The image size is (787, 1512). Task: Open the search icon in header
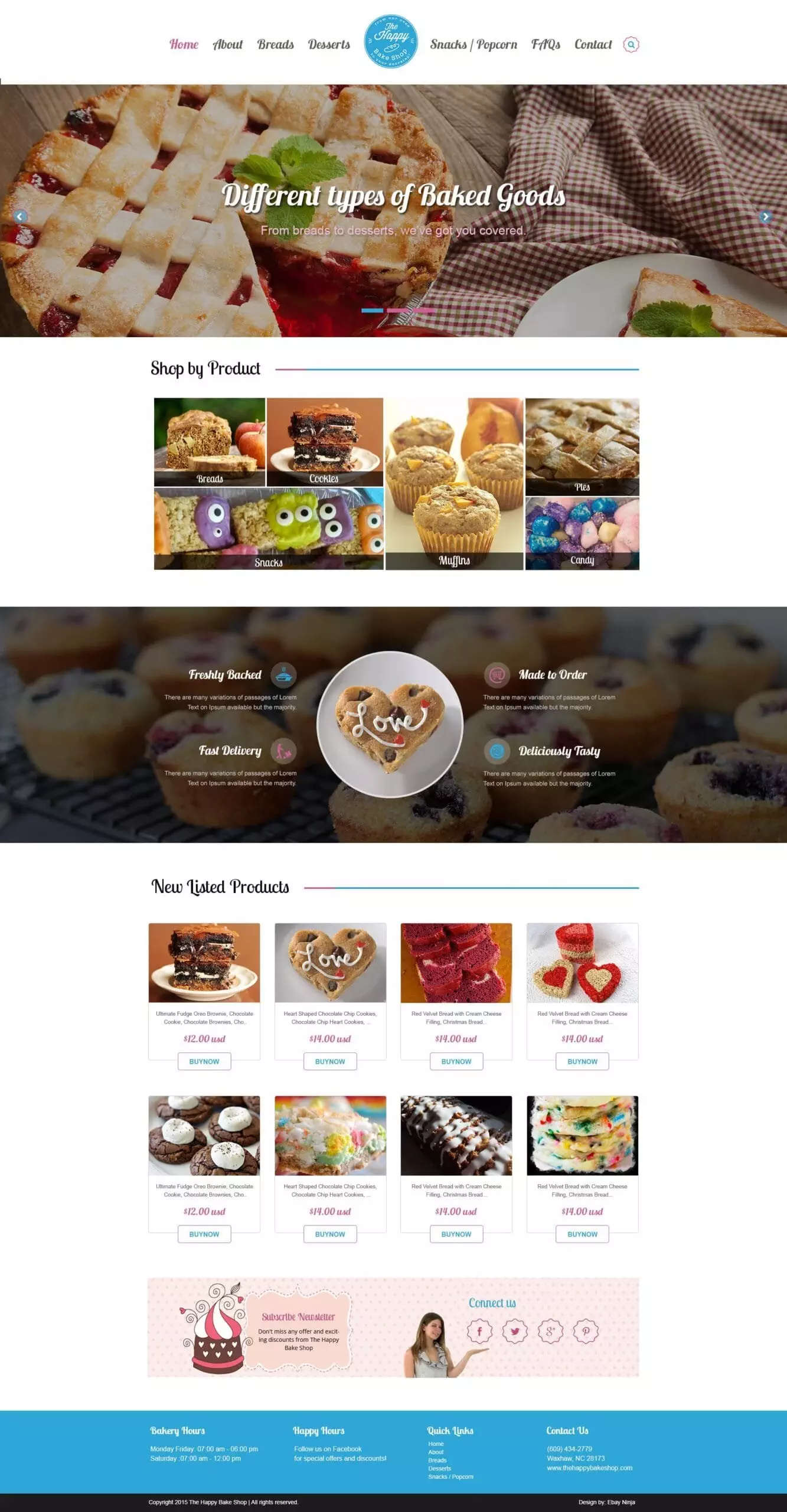(x=631, y=45)
